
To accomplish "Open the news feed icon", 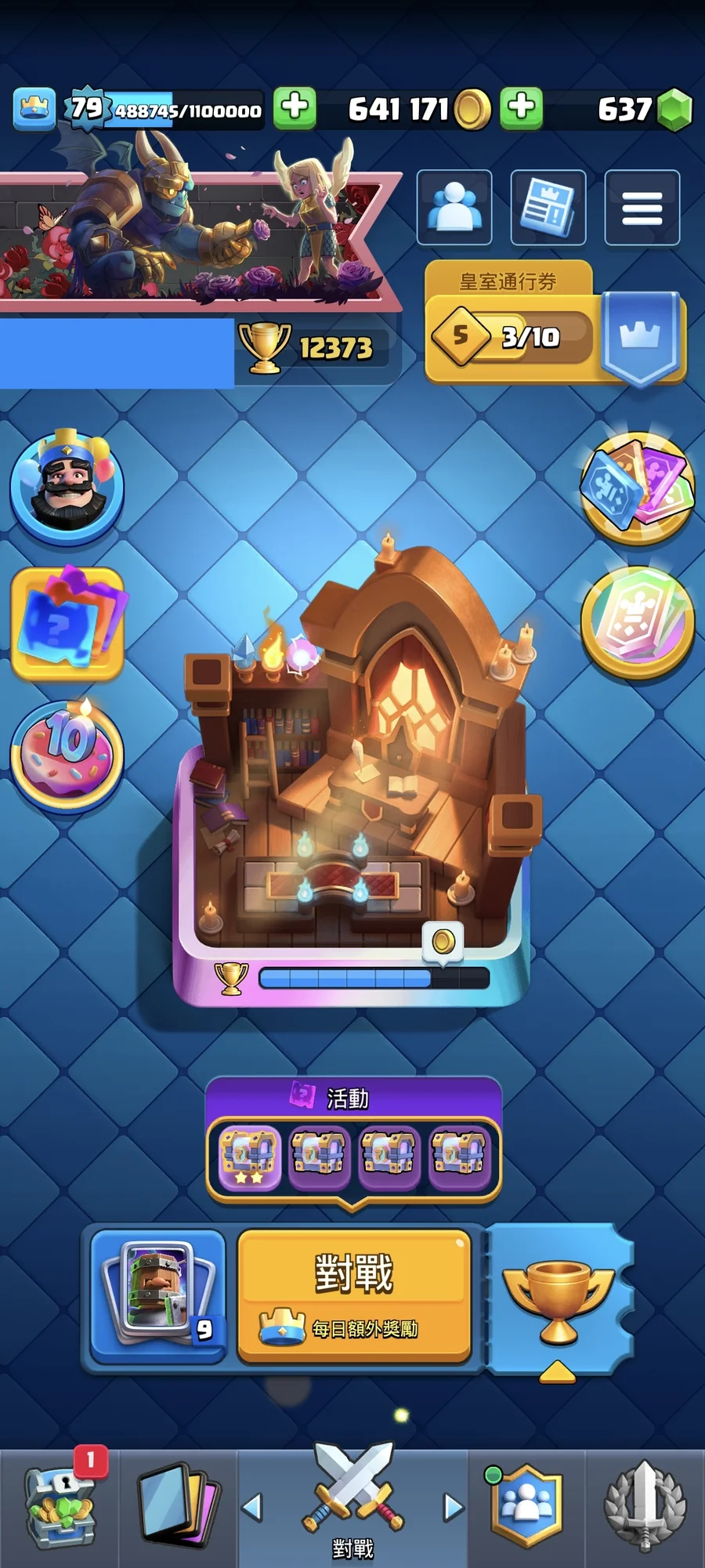I will click(548, 208).
